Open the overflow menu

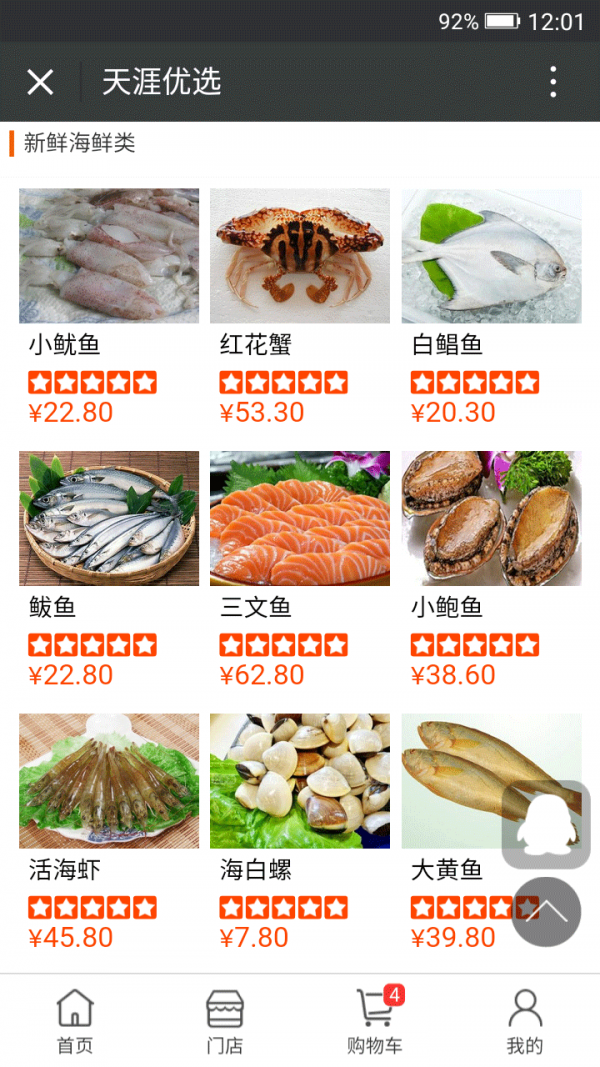pyautogui.click(x=553, y=82)
